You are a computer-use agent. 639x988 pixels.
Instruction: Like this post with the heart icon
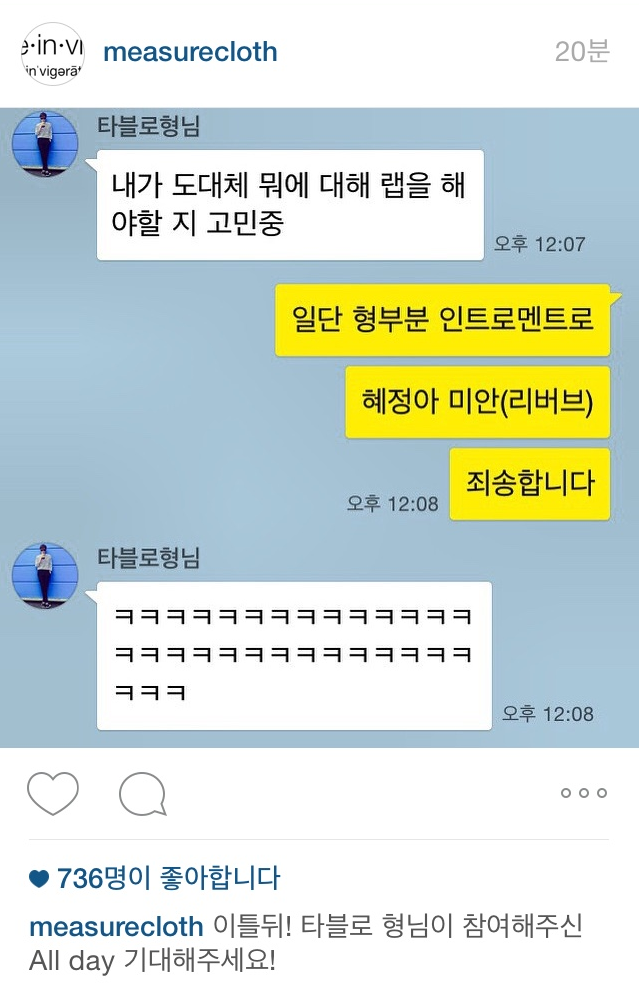53,794
